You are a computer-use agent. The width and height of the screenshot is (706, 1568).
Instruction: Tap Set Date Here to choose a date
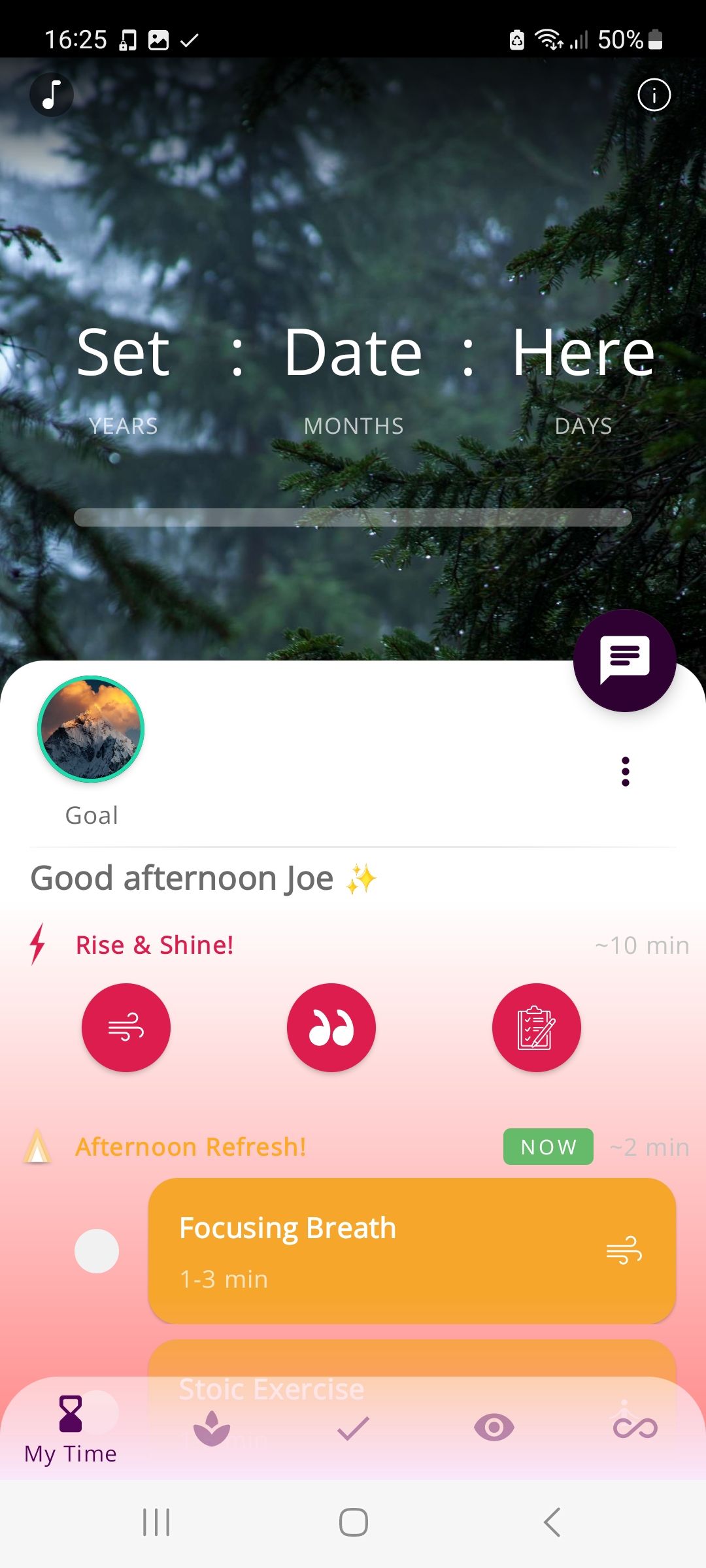tap(353, 353)
